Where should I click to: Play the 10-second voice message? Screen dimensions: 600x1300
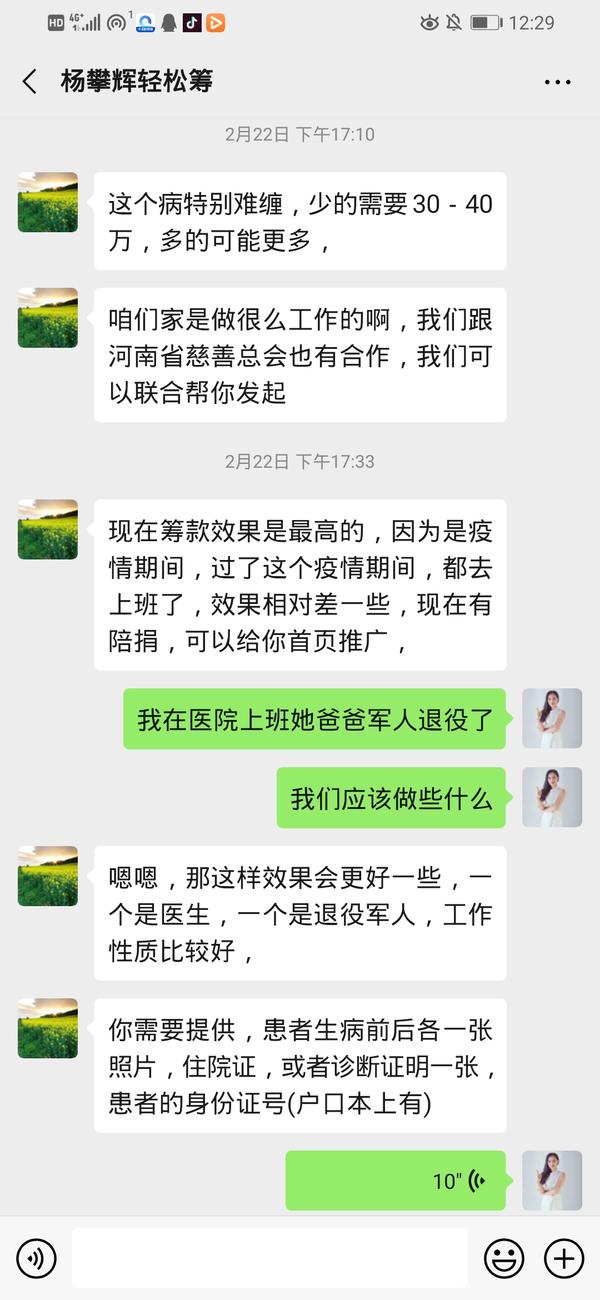tap(396, 1181)
